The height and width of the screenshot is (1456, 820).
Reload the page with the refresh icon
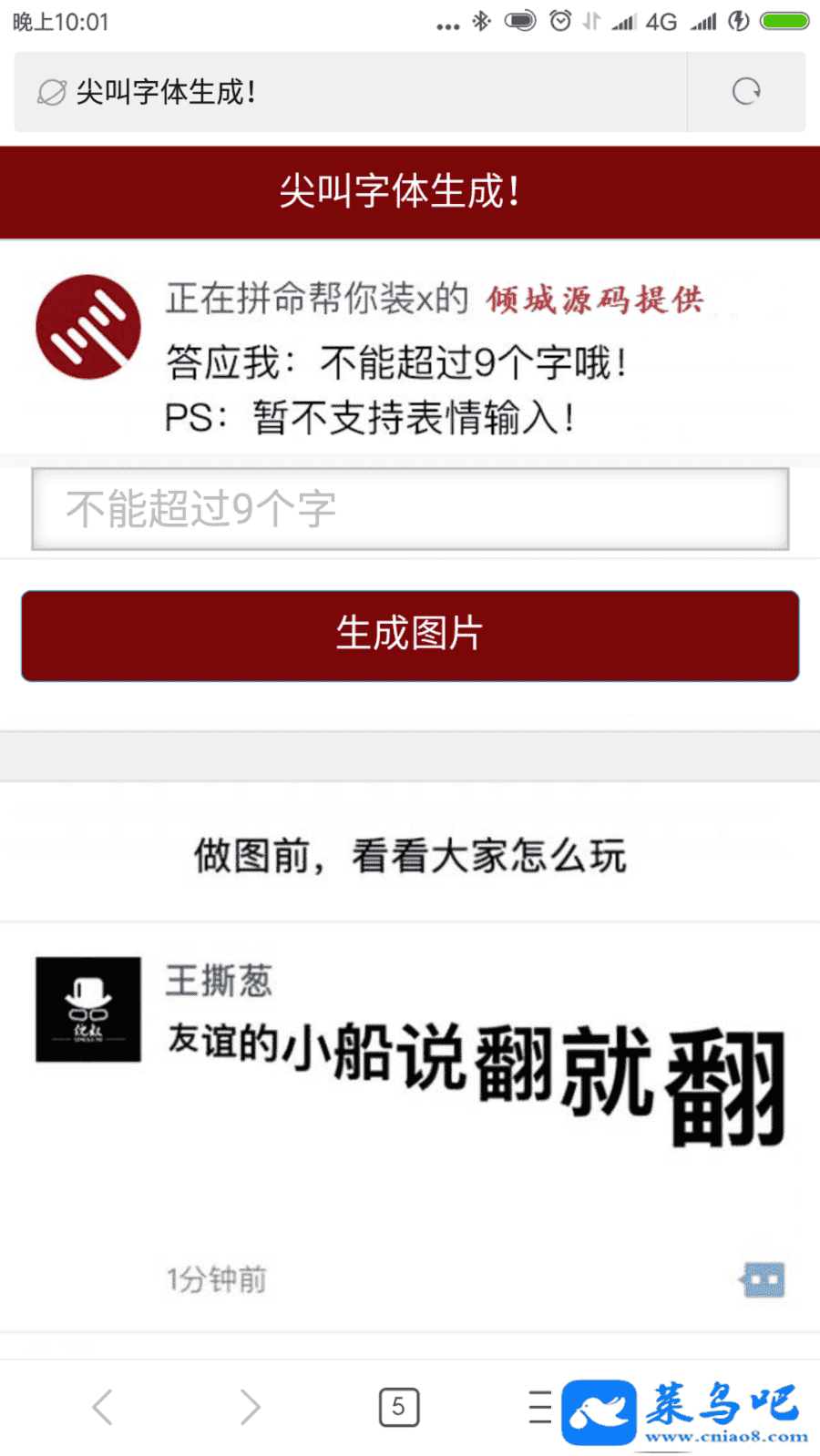point(746,92)
